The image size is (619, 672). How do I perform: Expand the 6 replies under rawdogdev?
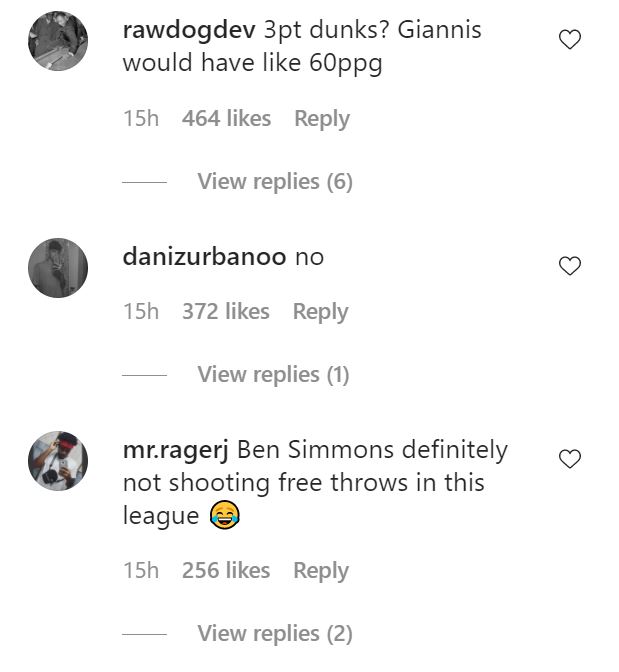pyautogui.click(x=274, y=181)
